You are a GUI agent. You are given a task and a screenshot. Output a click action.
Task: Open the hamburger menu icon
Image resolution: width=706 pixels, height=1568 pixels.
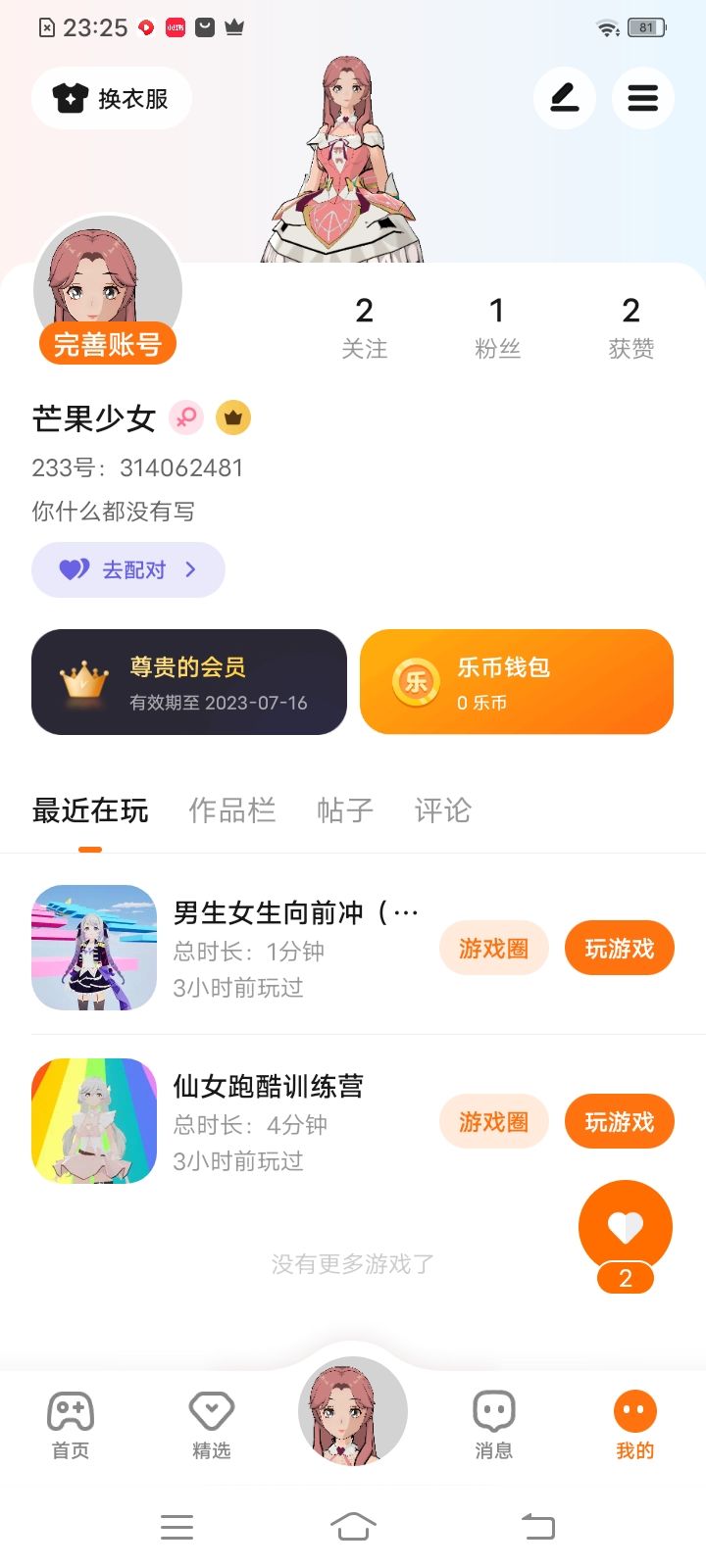(642, 98)
